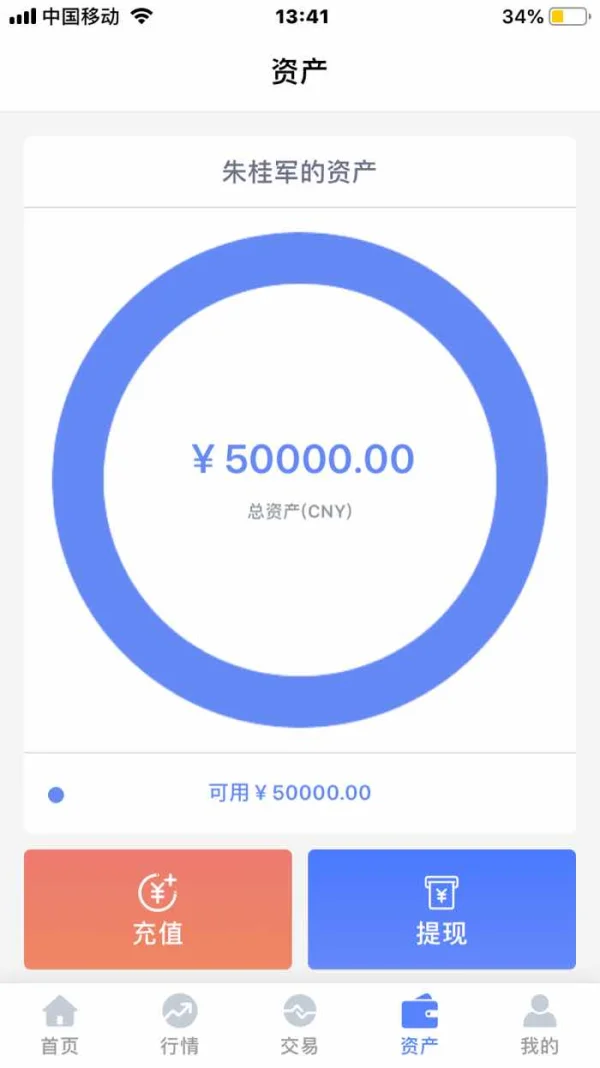
Task: Switch to the 行情 market tab
Action: pyautogui.click(x=180, y=1024)
